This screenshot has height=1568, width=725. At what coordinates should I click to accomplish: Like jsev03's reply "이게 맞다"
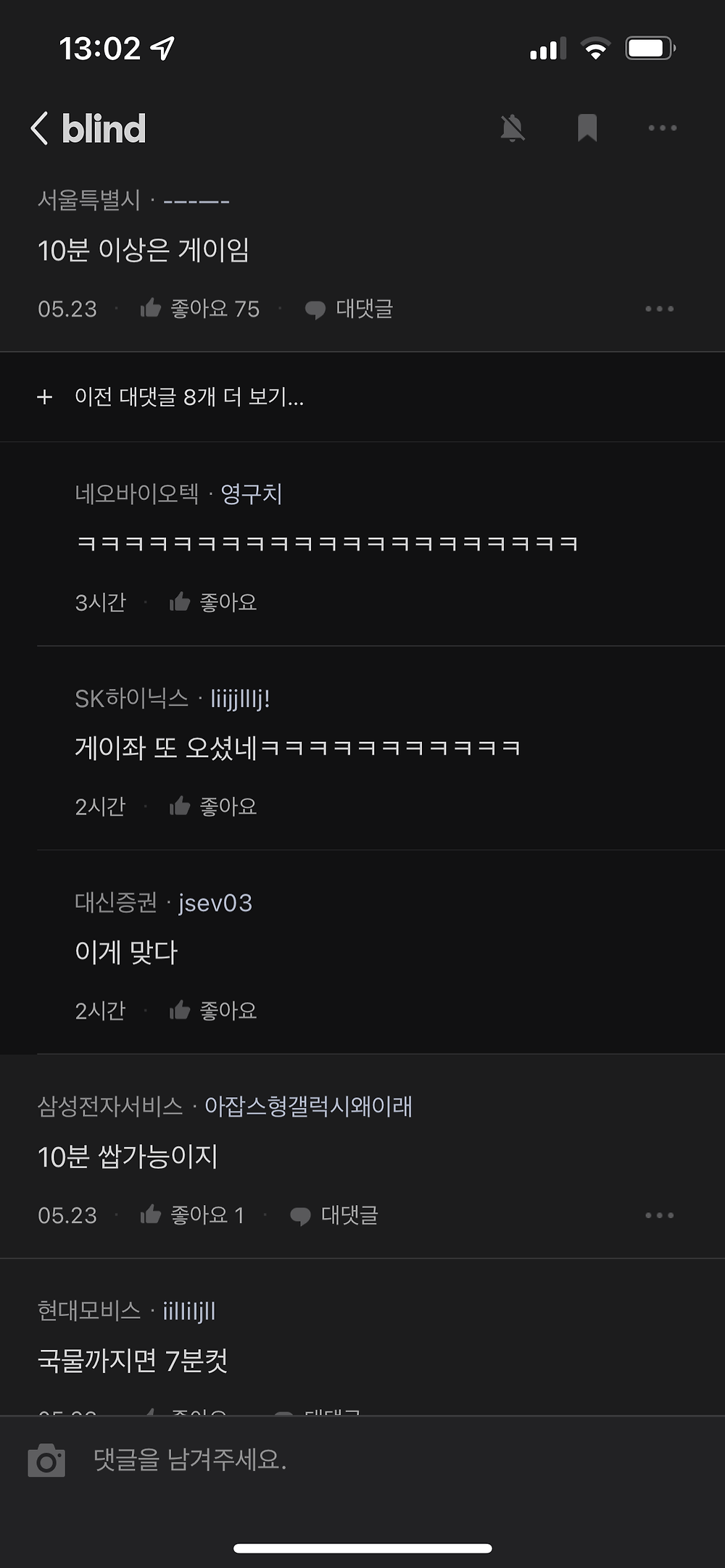[x=213, y=1011]
